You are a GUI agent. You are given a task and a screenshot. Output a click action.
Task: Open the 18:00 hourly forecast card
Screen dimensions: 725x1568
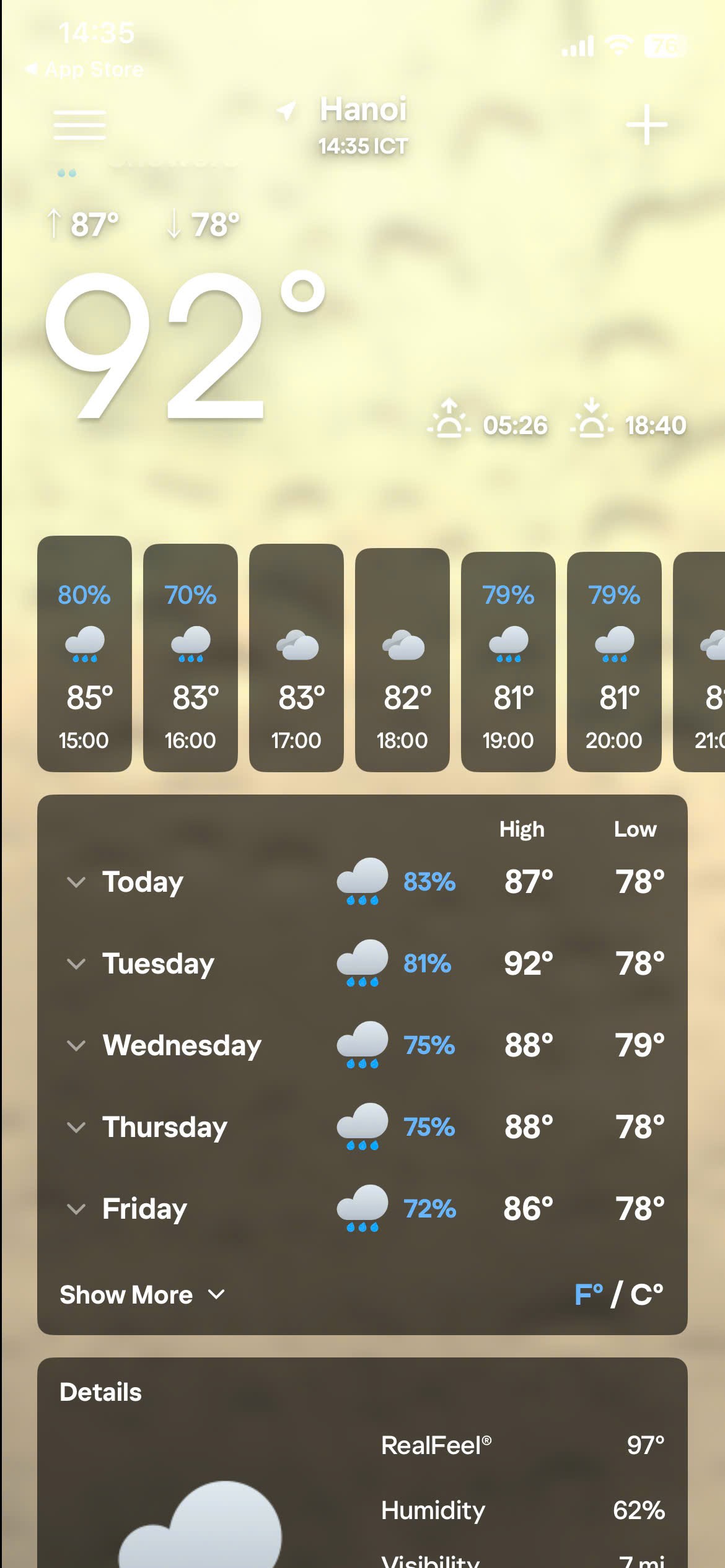pos(402,660)
